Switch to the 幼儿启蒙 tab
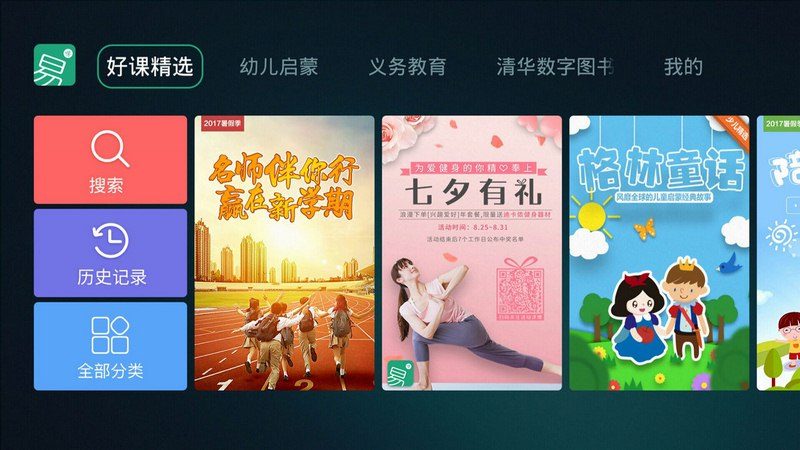 [x=279, y=67]
